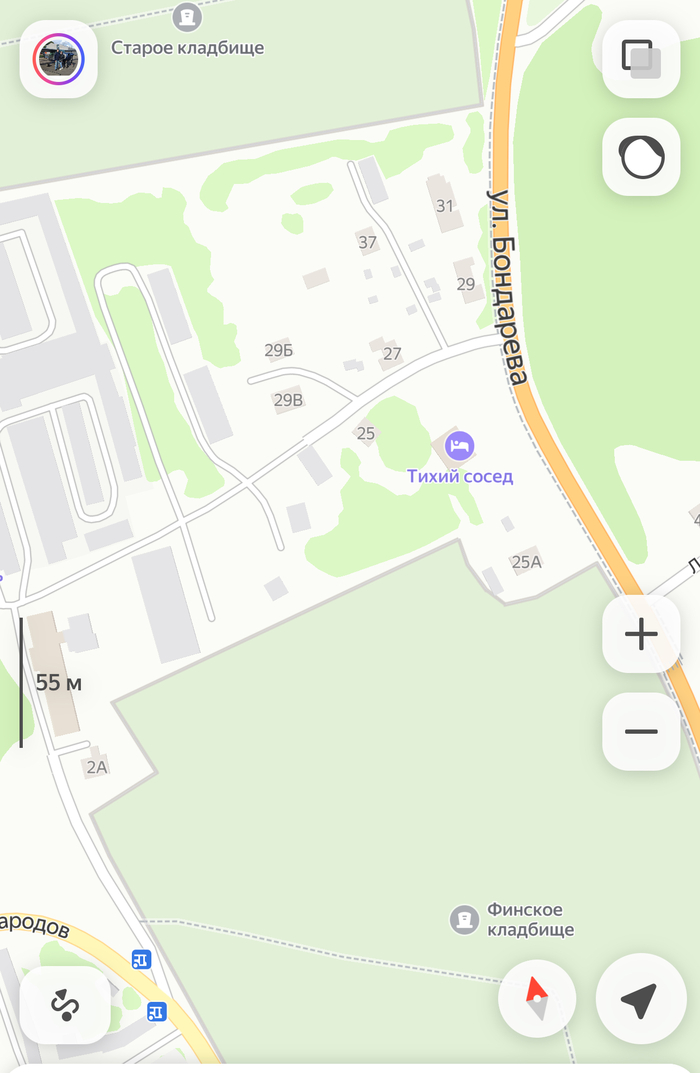The image size is (700, 1073).
Task: Select the Тихий сосед hotel marker
Action: pyautogui.click(x=460, y=445)
